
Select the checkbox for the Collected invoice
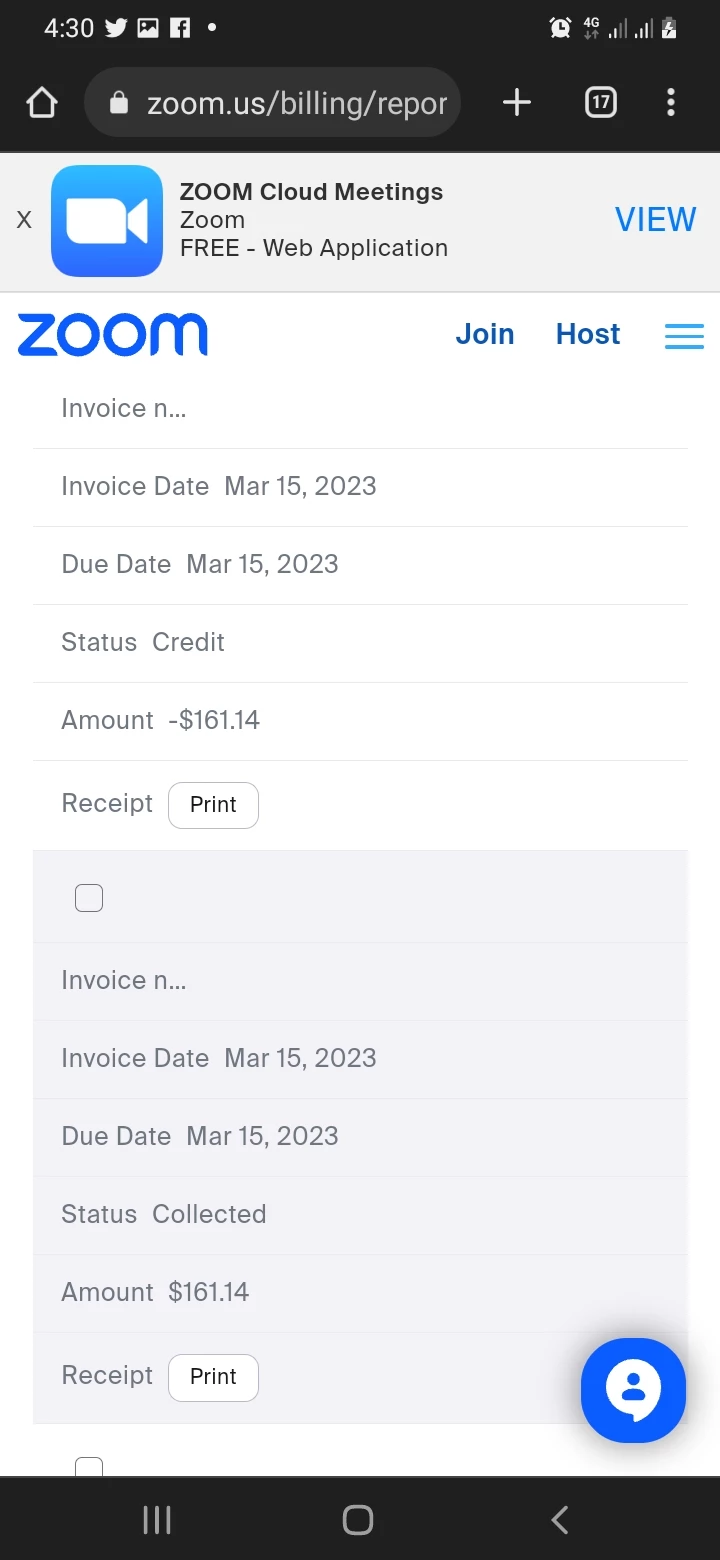89,899
